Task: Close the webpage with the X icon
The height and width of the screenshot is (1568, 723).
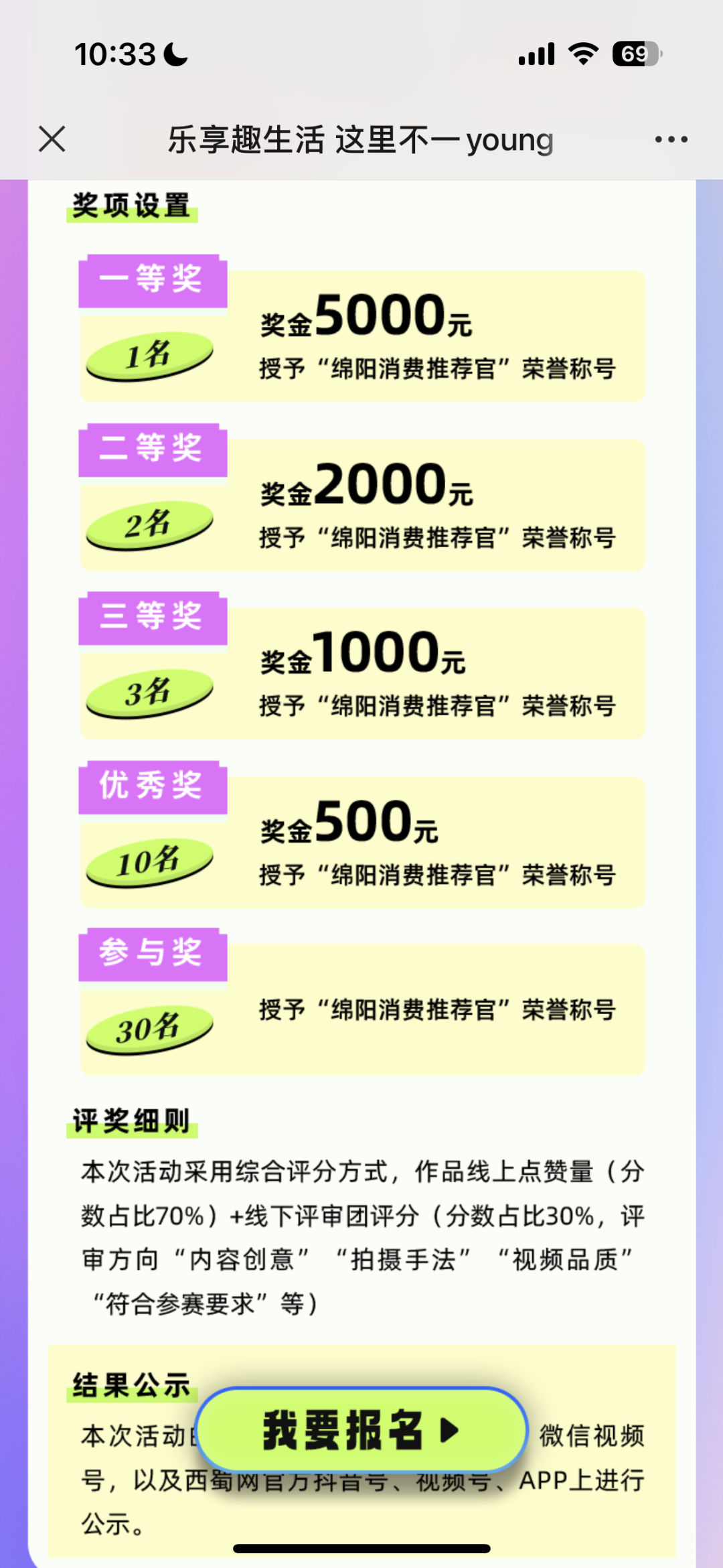Action: tap(52, 139)
